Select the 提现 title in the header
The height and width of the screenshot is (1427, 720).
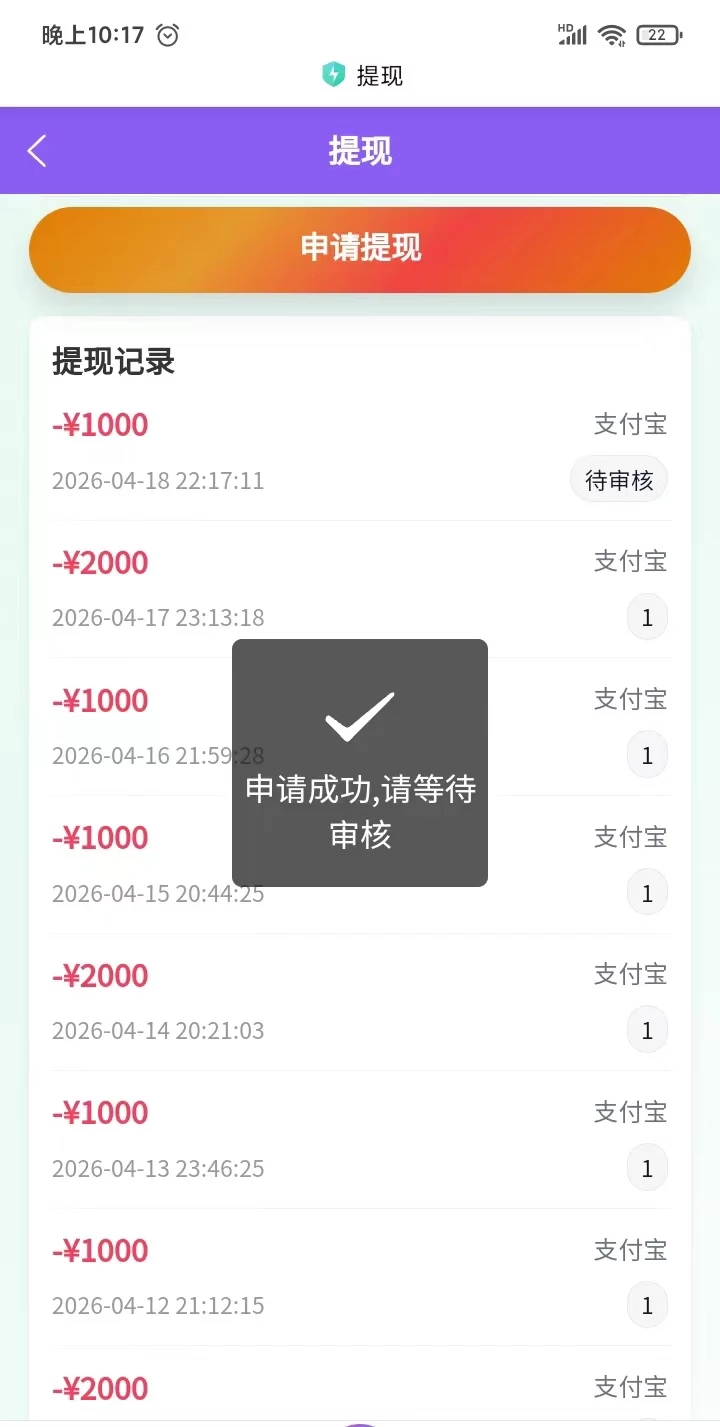click(360, 150)
